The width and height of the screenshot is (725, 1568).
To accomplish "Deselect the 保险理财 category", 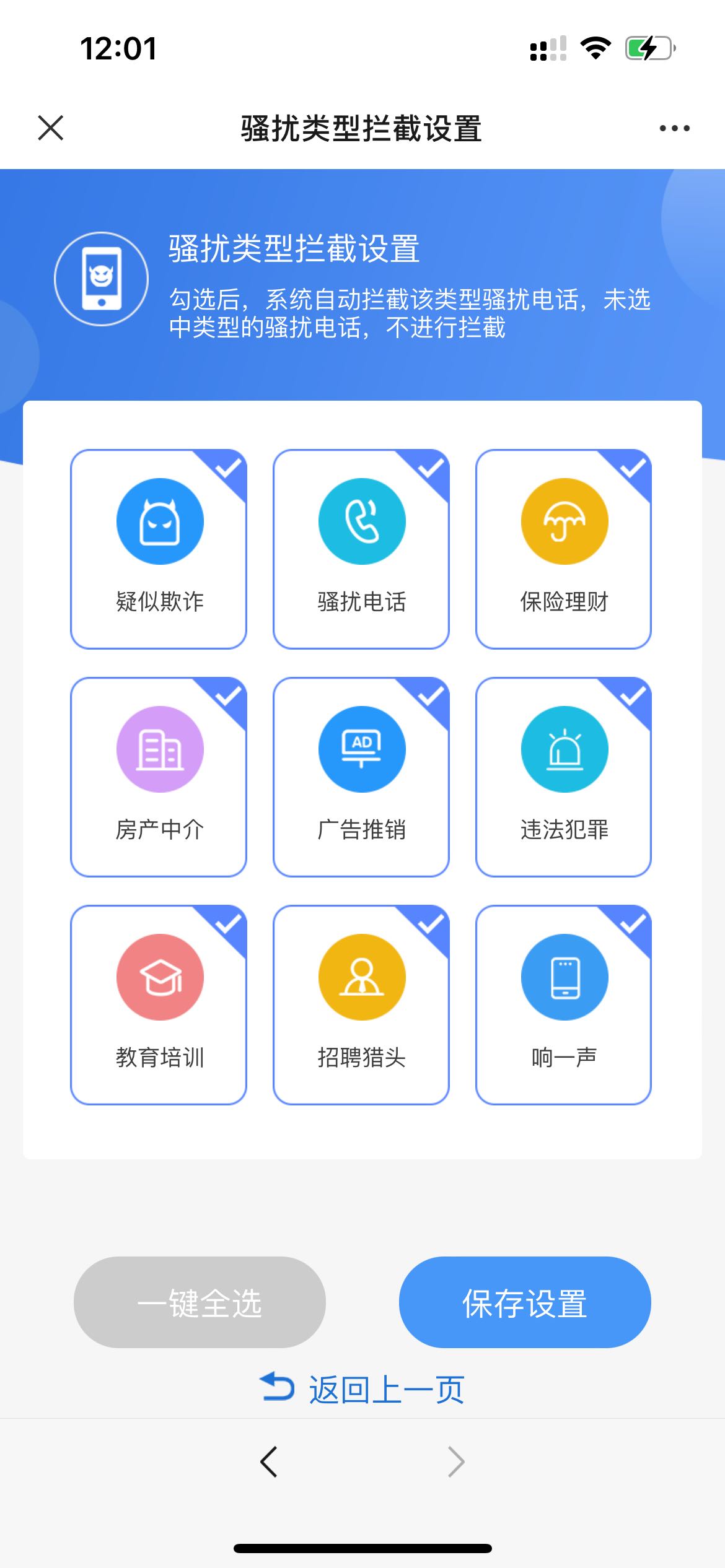I will (563, 549).
